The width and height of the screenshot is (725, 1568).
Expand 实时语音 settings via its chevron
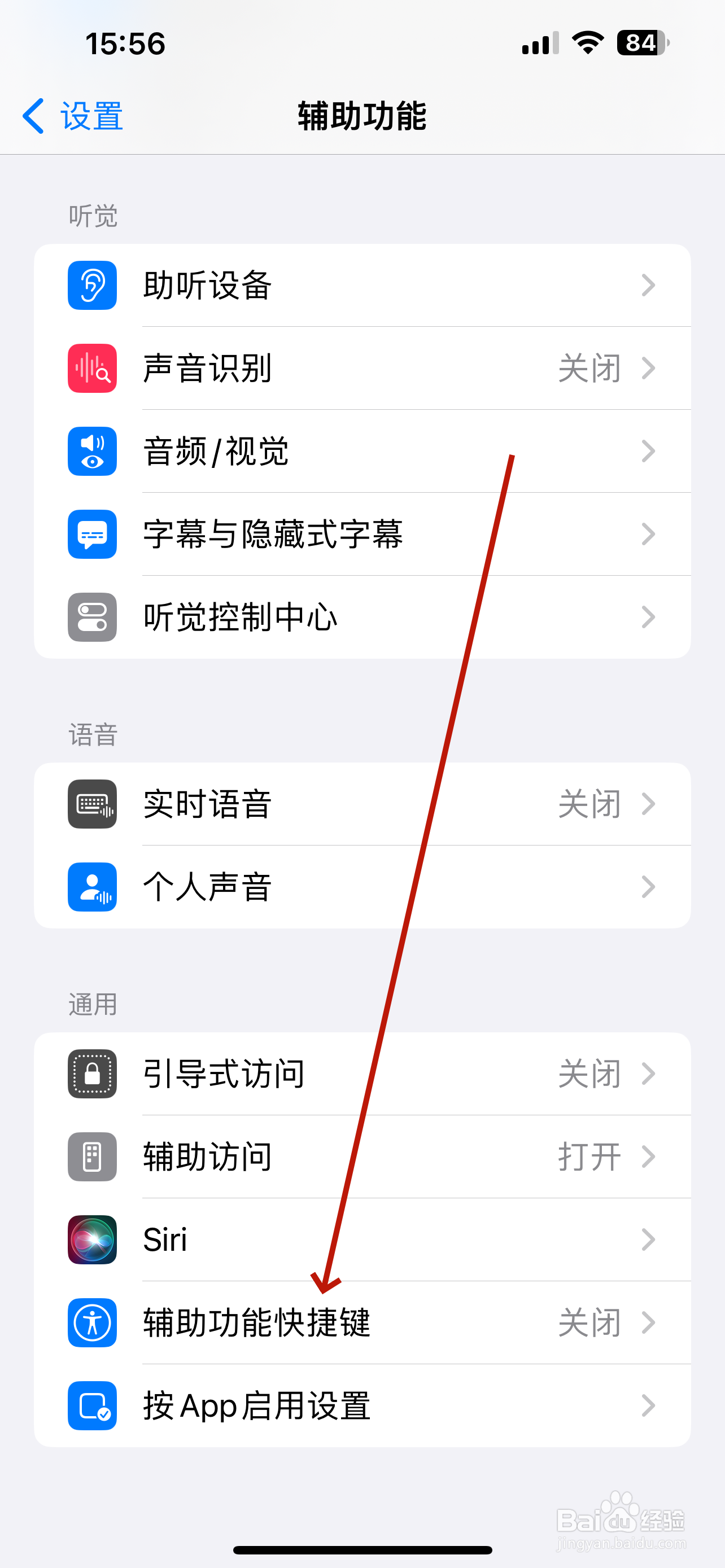click(649, 804)
